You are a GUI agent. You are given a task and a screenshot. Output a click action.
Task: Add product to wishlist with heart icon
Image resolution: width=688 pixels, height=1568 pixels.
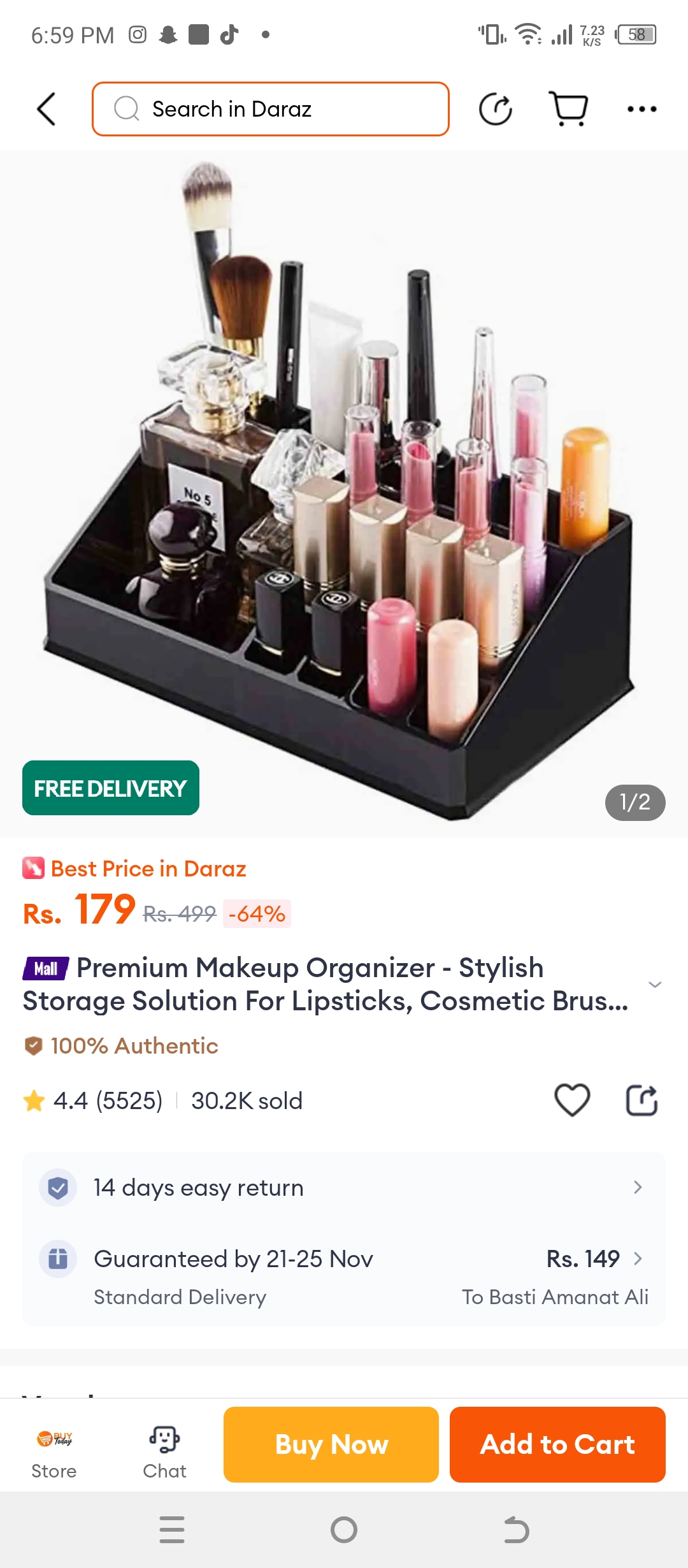(572, 1100)
